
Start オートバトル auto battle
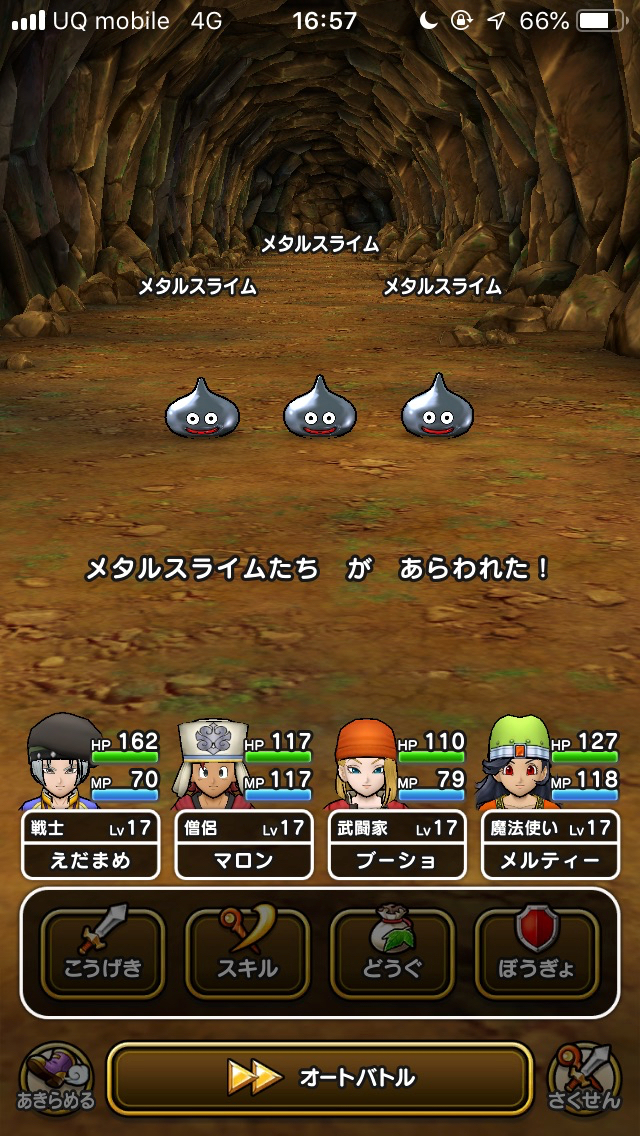320,1077
